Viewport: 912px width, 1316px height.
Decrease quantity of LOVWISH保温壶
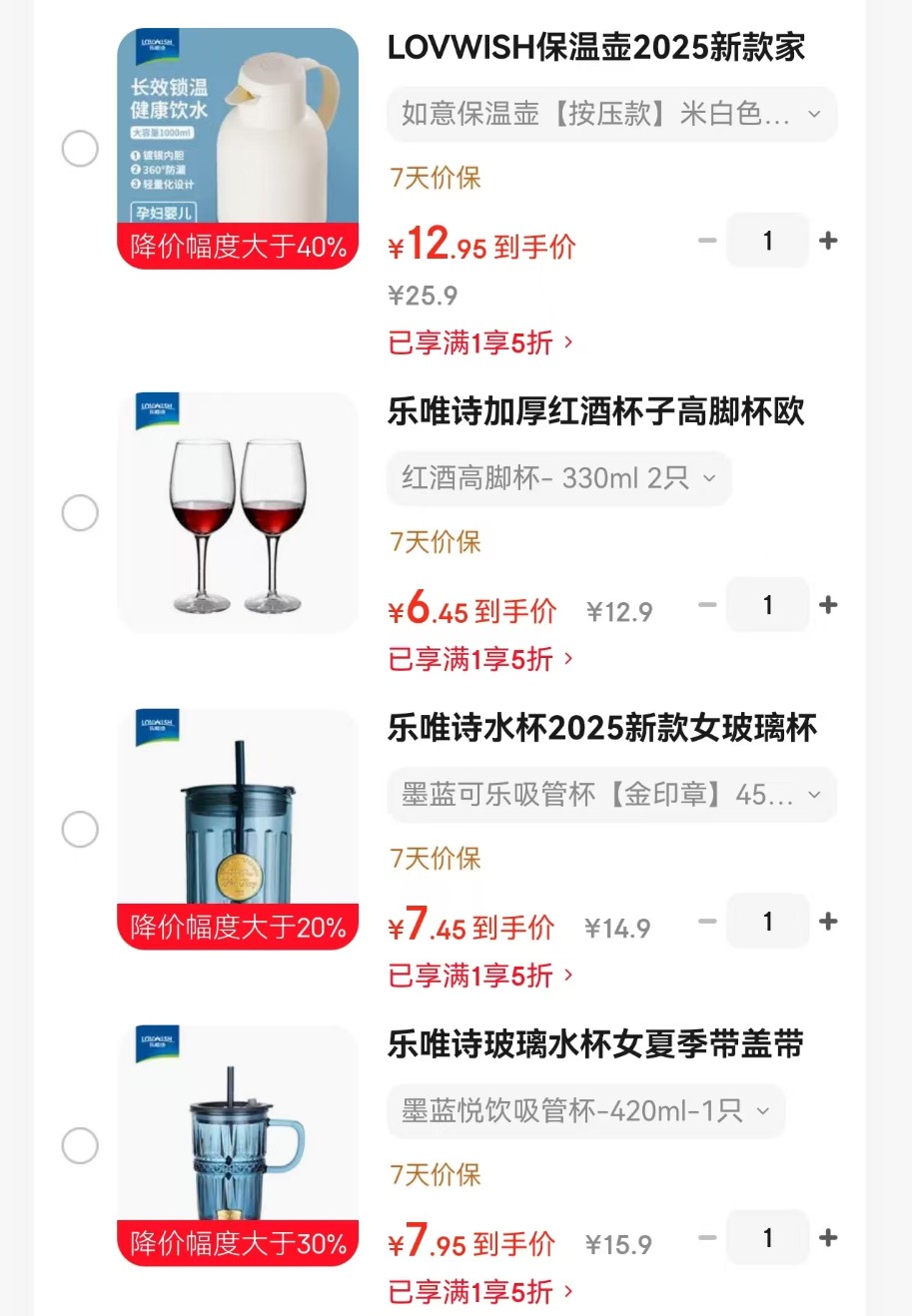(707, 241)
